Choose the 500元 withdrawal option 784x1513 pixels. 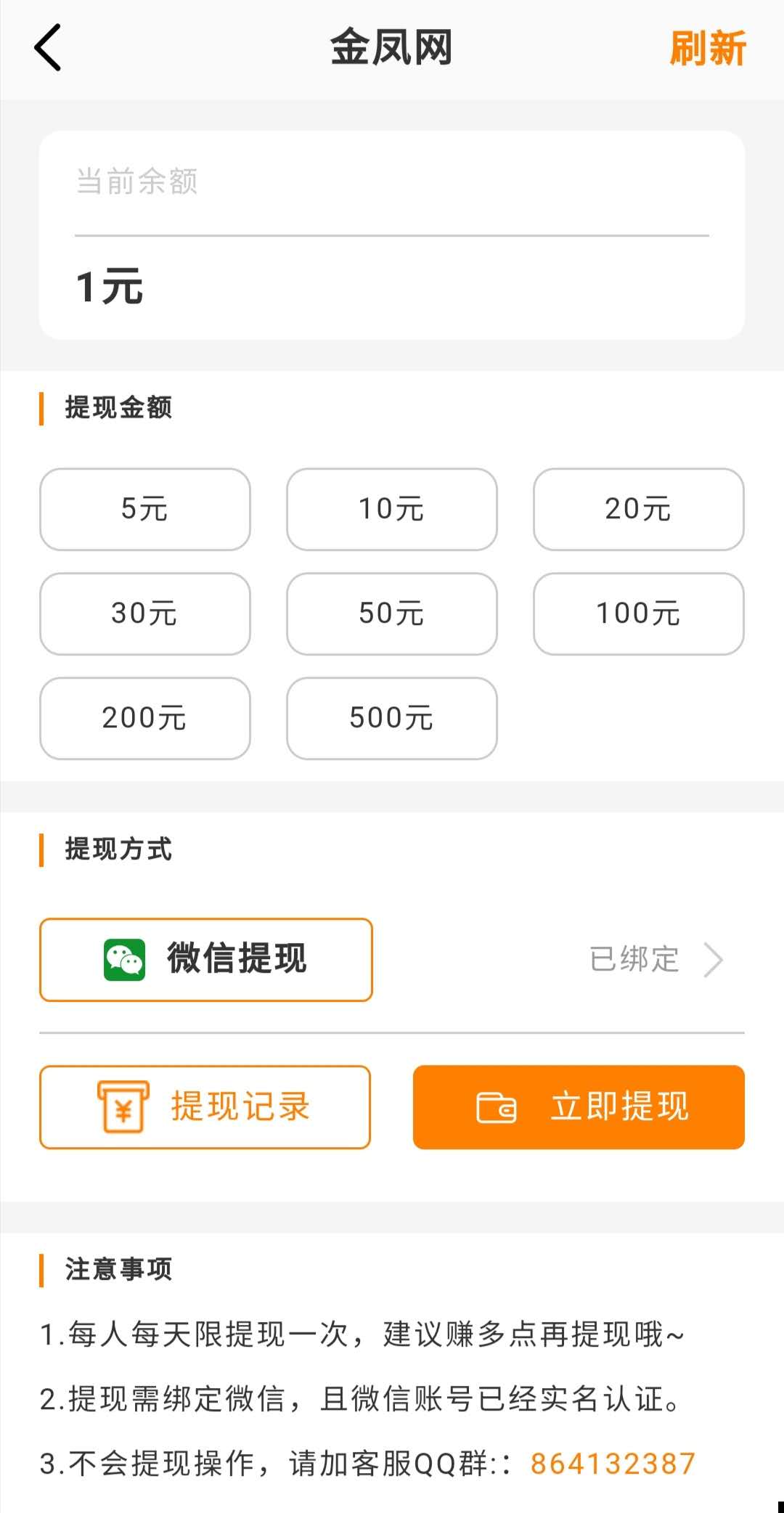coord(392,718)
